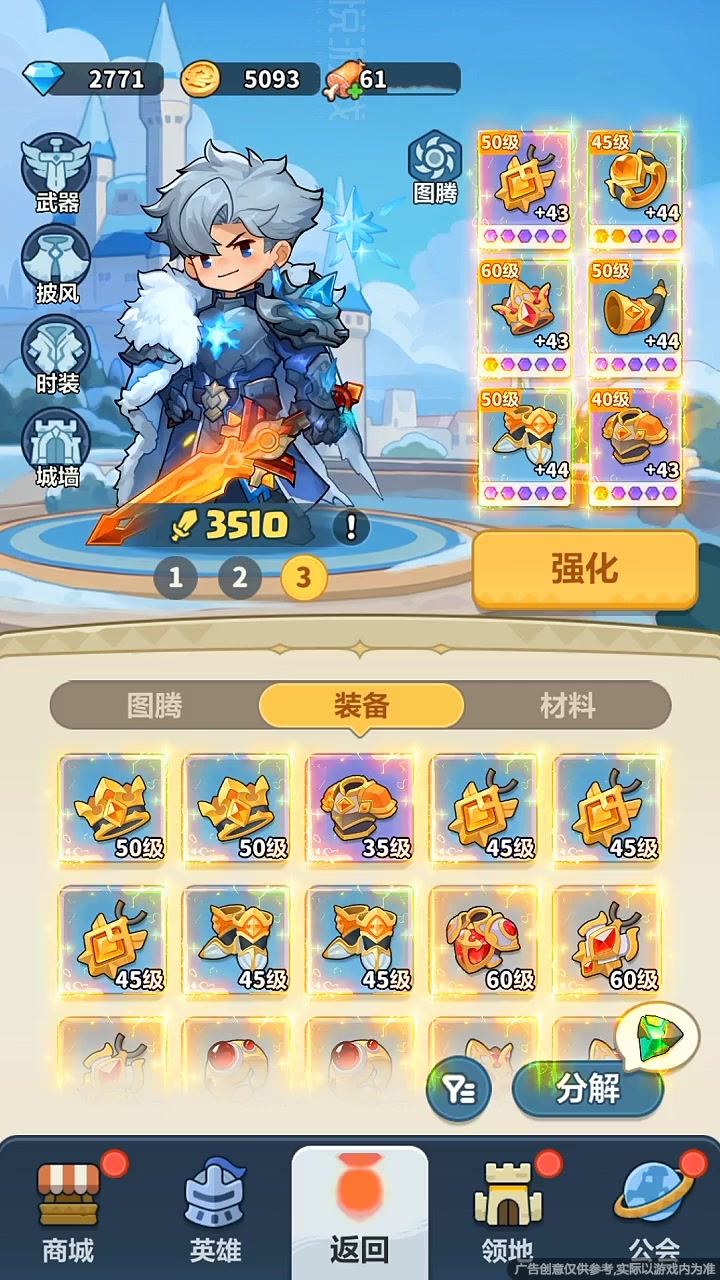Open the 披风 cape menu

coord(56,263)
